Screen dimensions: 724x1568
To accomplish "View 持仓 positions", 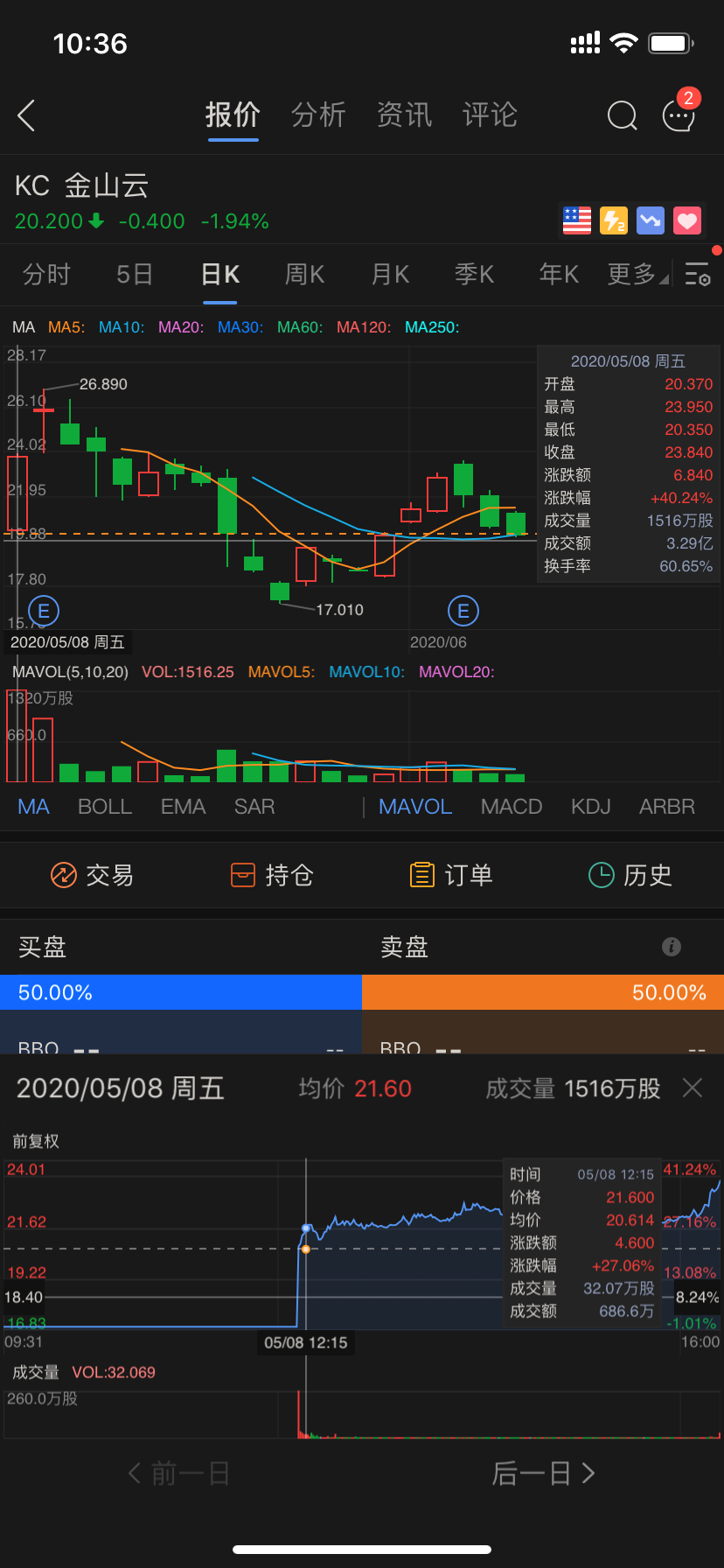I will tap(271, 875).
